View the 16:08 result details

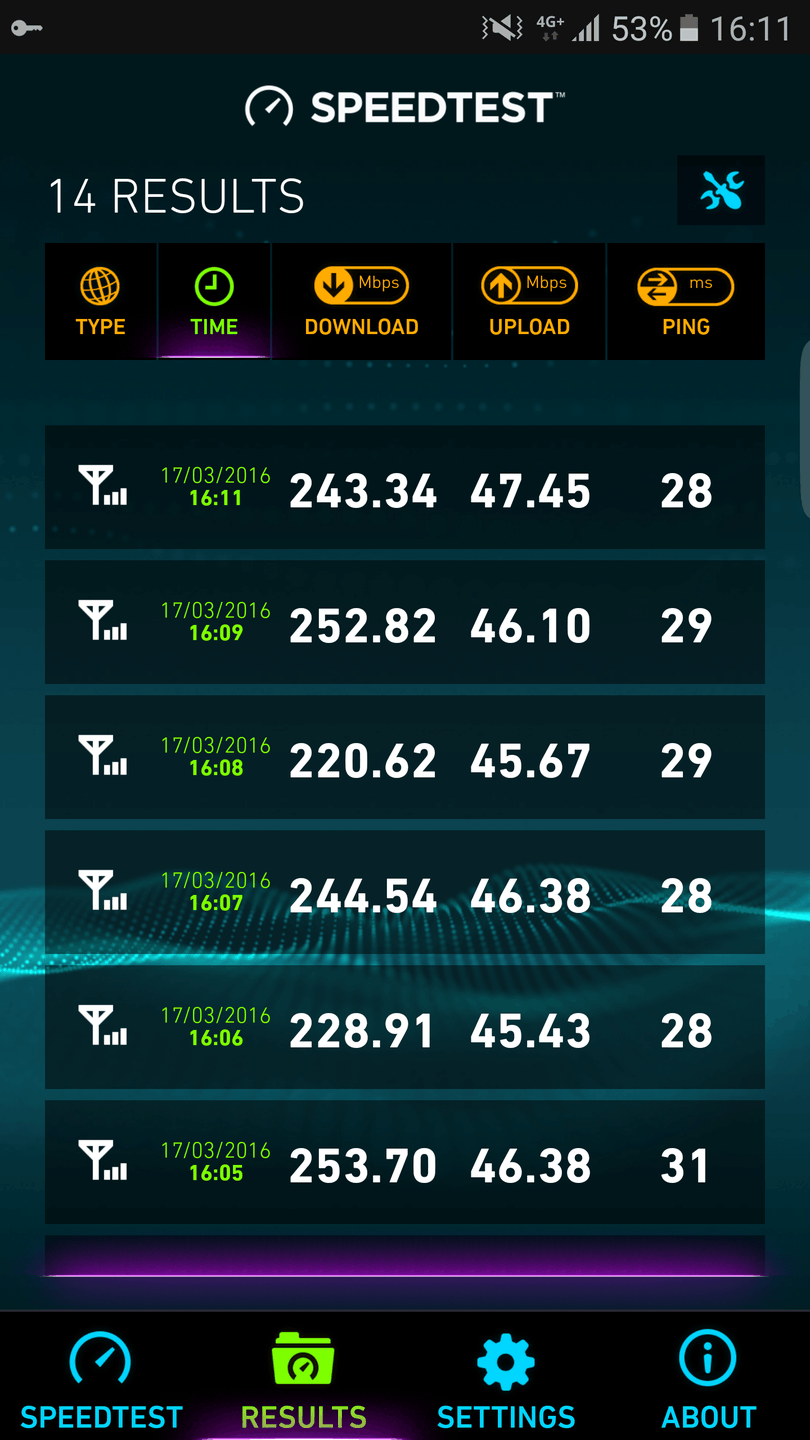[404, 758]
